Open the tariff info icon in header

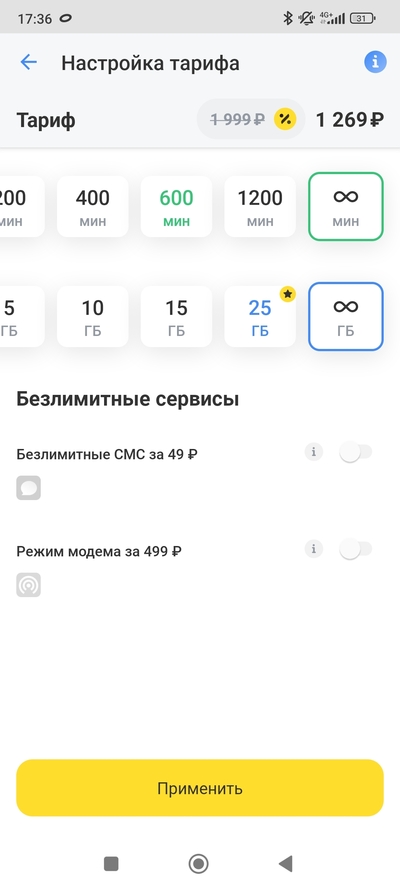[375, 62]
